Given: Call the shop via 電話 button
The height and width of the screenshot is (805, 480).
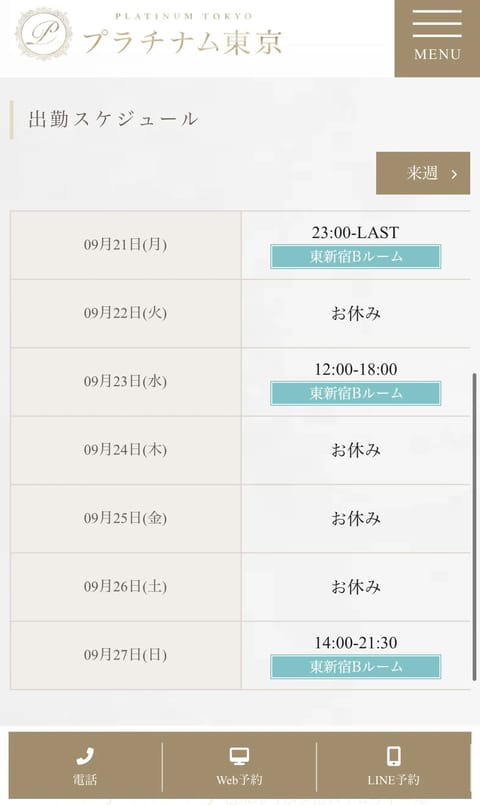Looking at the screenshot, I should click(x=85, y=766).
